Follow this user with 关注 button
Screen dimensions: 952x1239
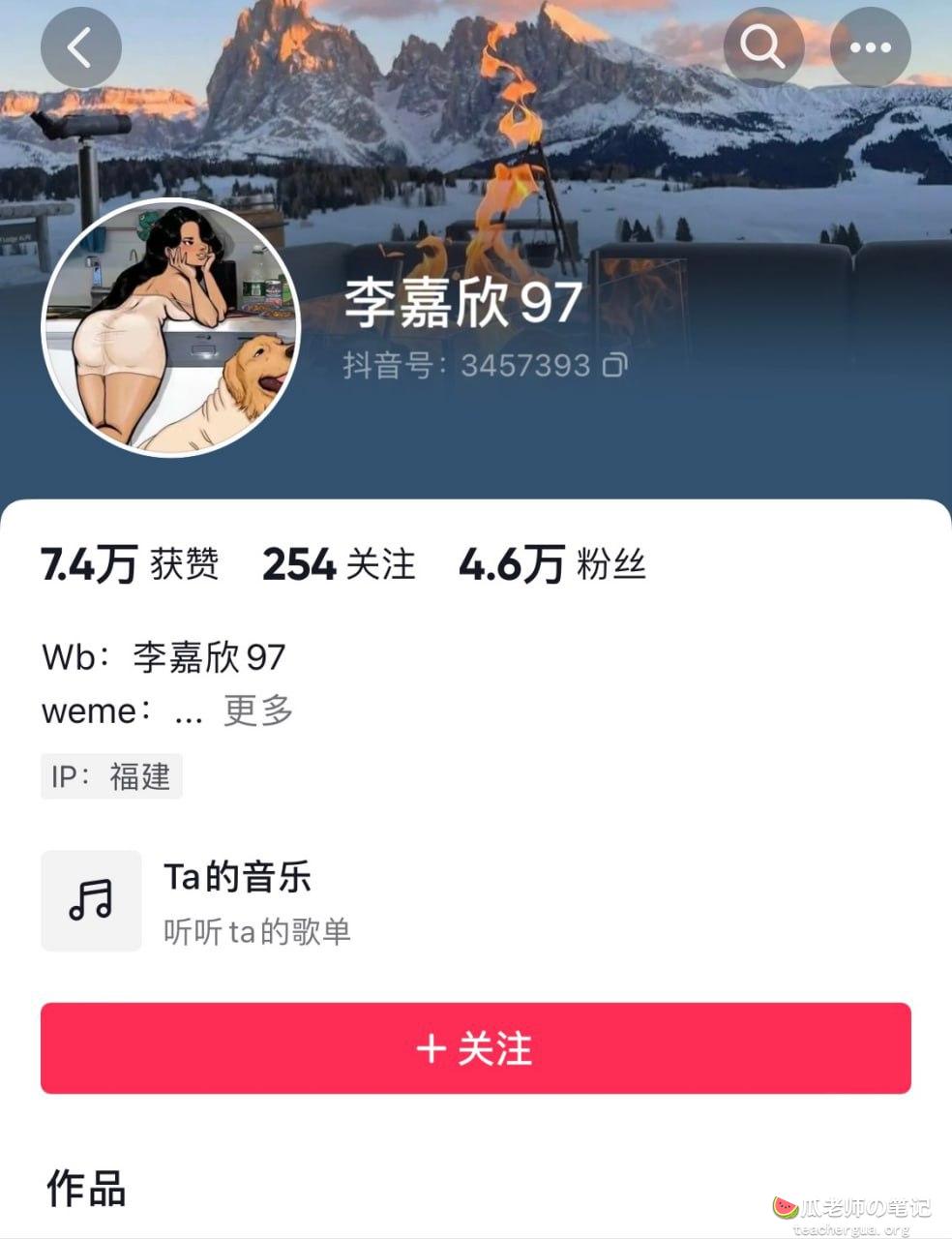pyautogui.click(x=475, y=1048)
